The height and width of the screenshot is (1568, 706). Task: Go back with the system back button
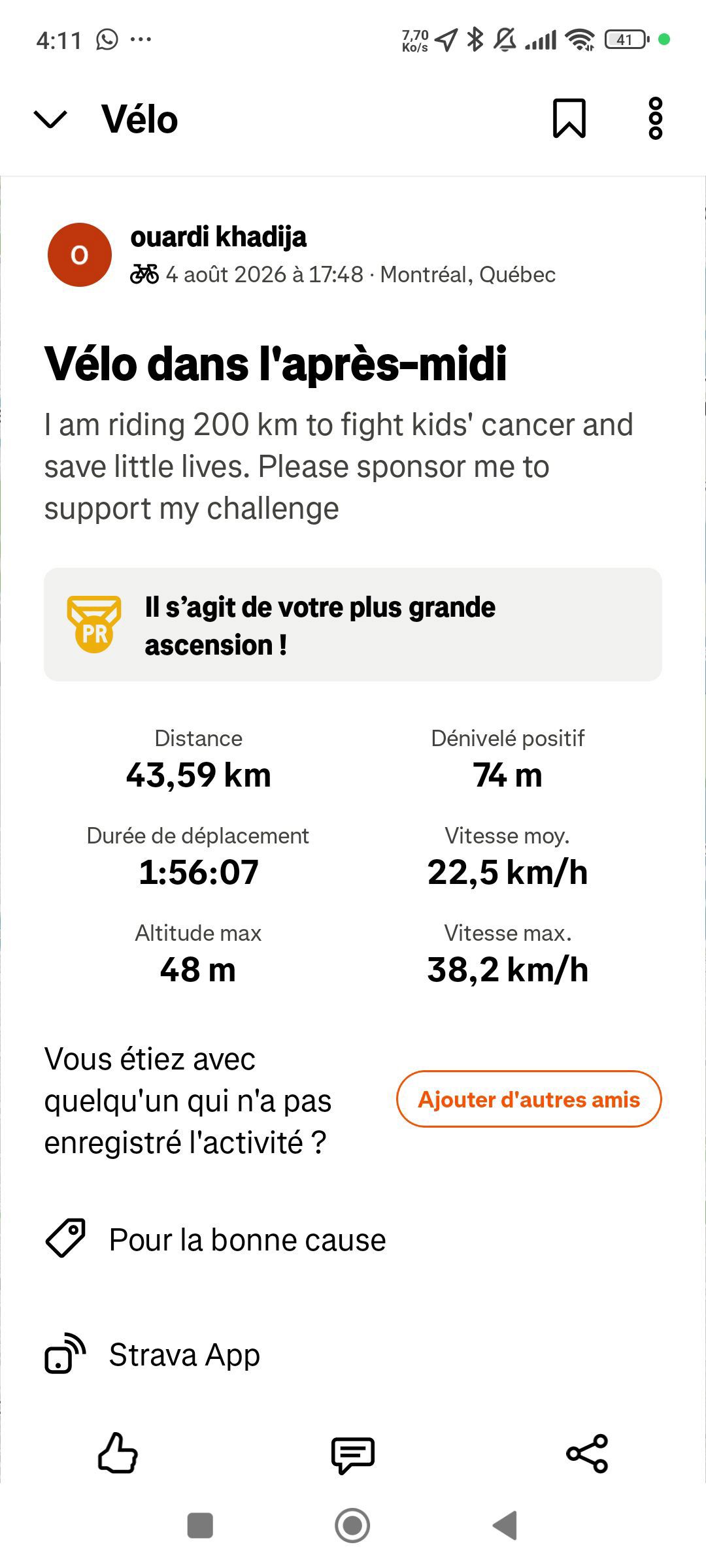point(505,1526)
